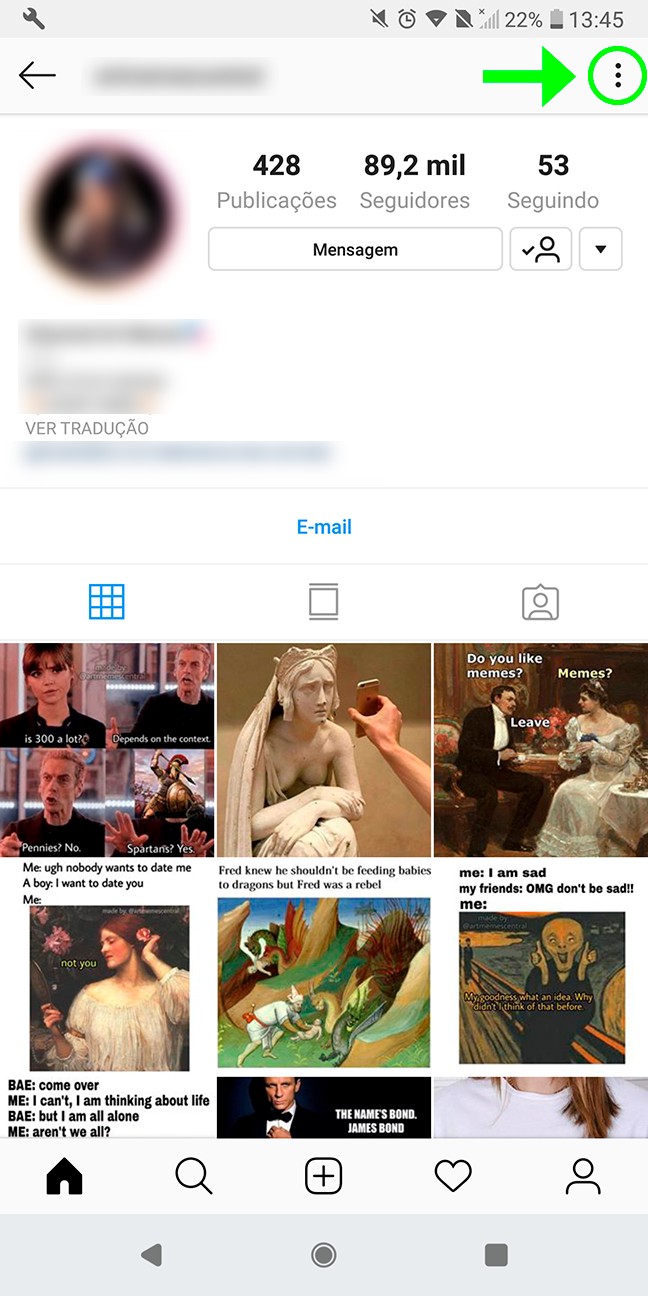Image resolution: width=648 pixels, height=1296 pixels.
Task: Tap the Mensagem button
Action: point(355,250)
